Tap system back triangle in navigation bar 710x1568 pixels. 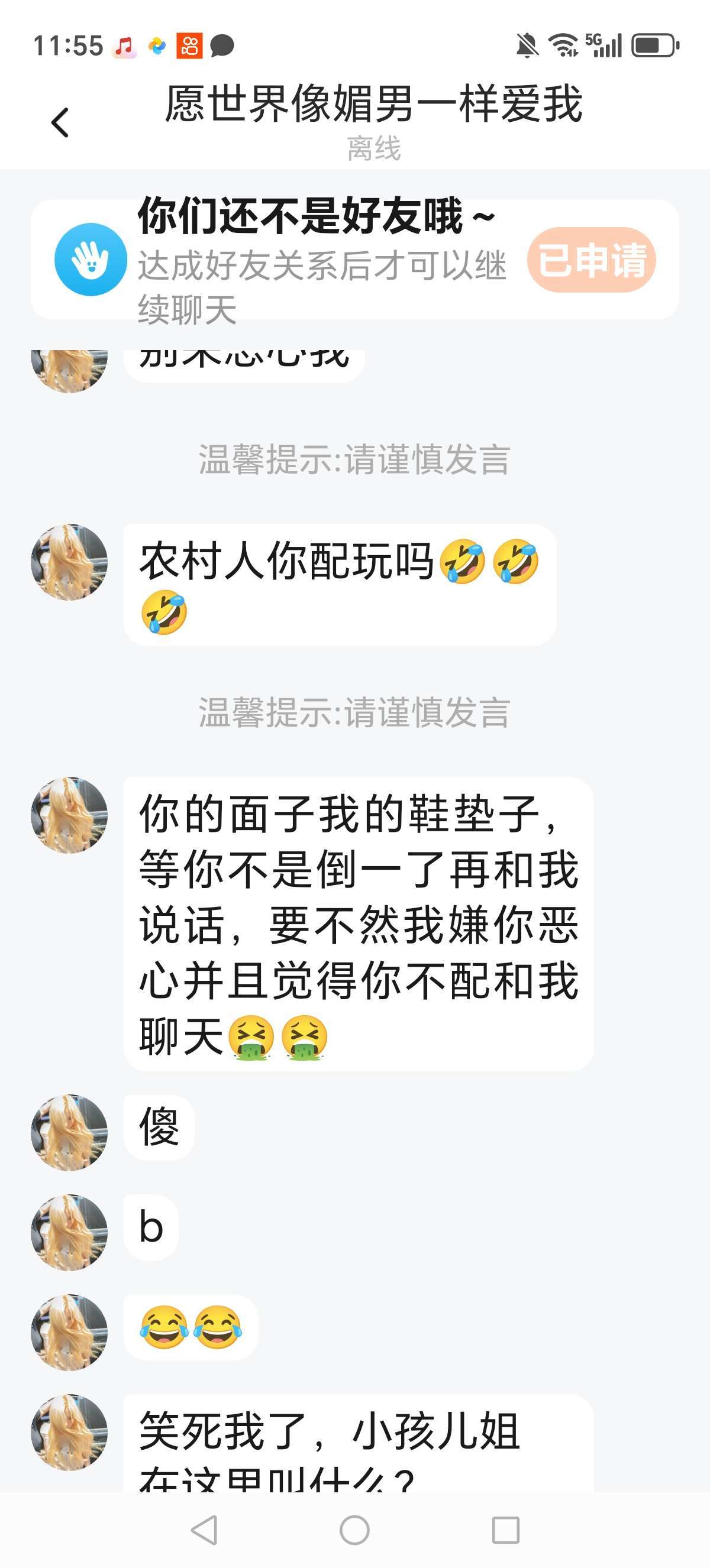[205, 1530]
